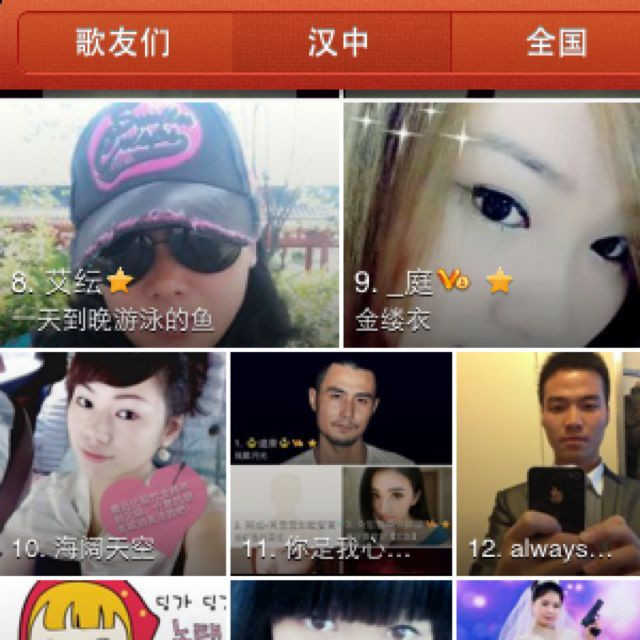Open rank 8 tile 一天到晚游泳的鱼
Viewport: 640px width, 640px height.
click(x=169, y=224)
